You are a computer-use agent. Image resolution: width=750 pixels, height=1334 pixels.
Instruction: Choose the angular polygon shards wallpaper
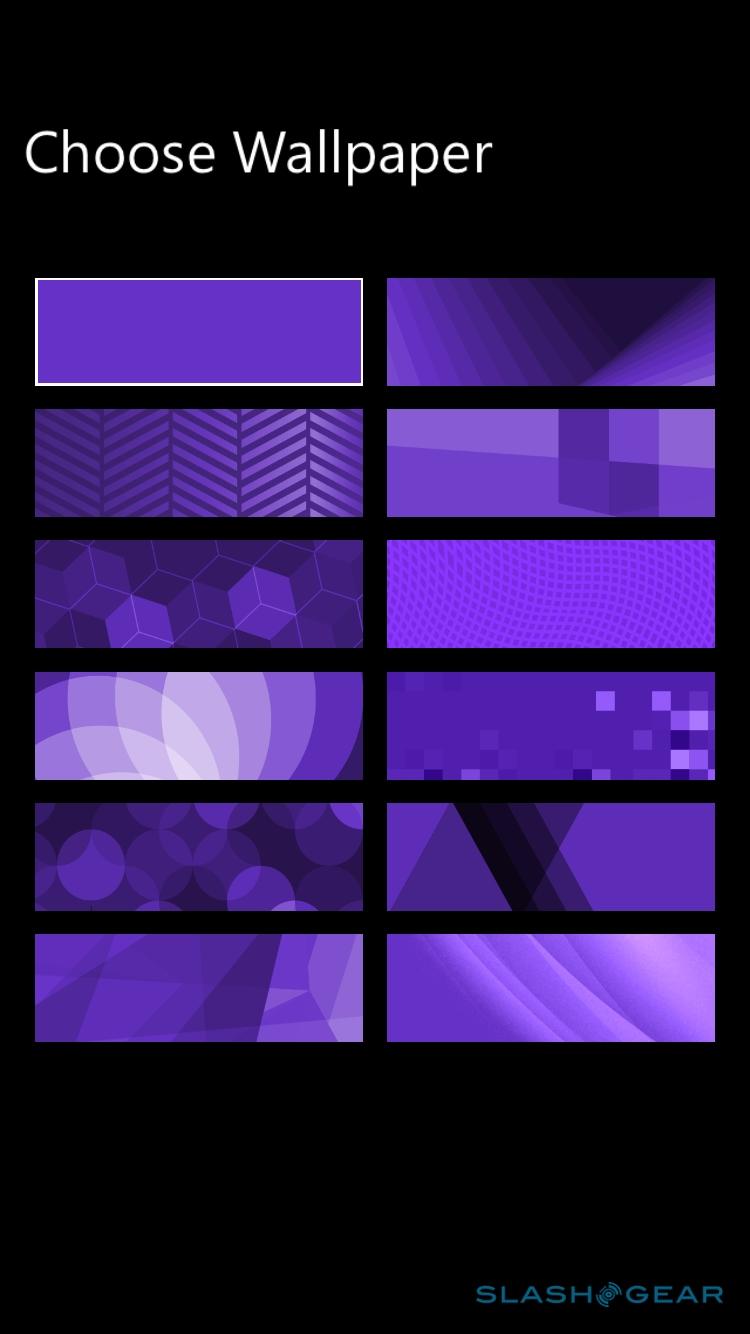point(199,987)
